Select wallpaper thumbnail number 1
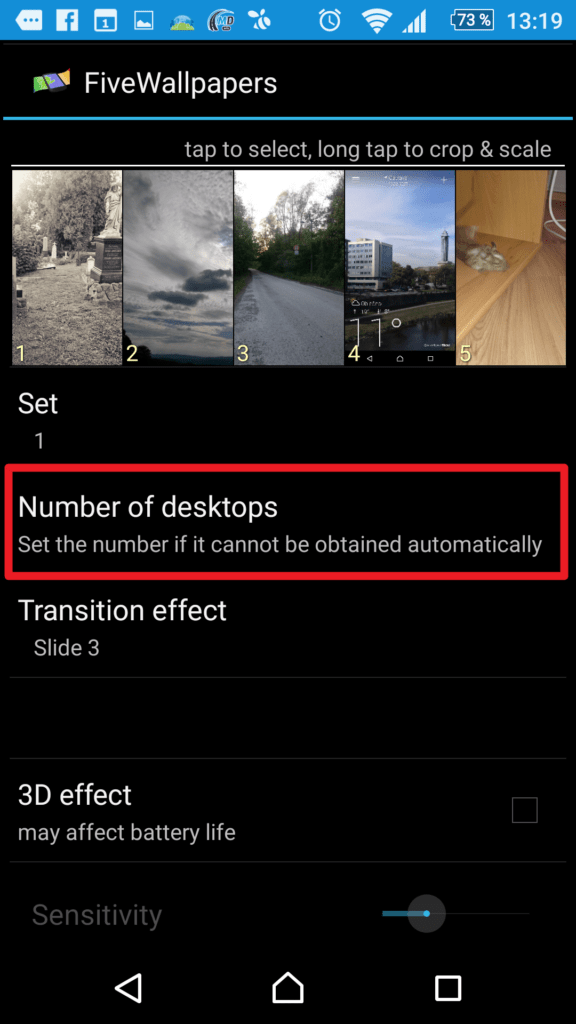 pos(67,268)
